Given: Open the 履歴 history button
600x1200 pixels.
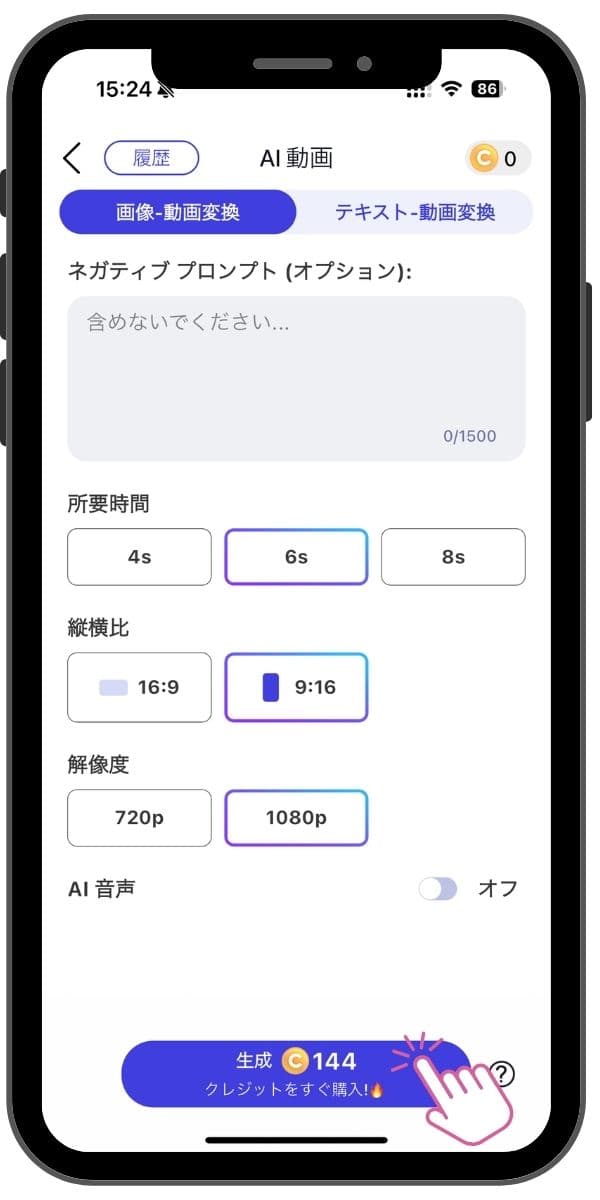Looking at the screenshot, I should coord(151,158).
